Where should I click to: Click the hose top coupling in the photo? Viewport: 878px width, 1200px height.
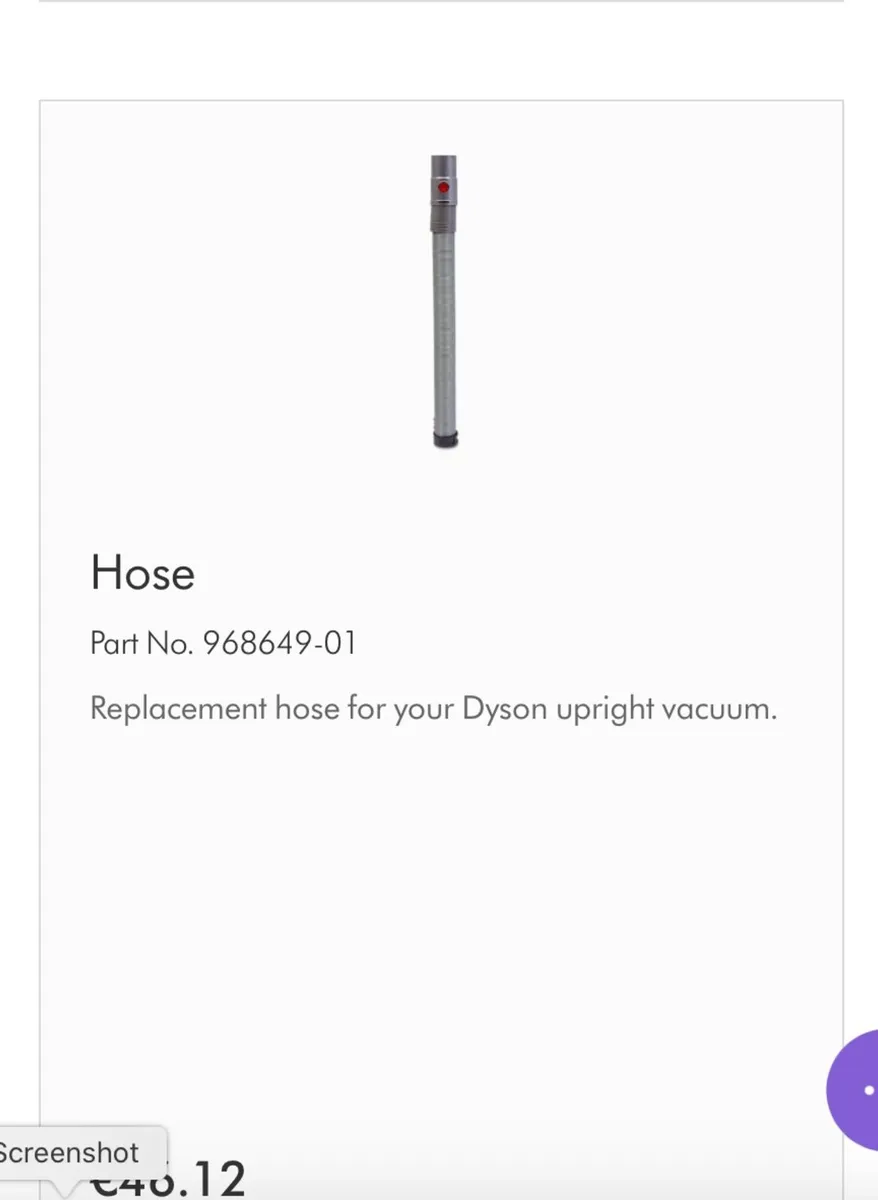(x=442, y=165)
